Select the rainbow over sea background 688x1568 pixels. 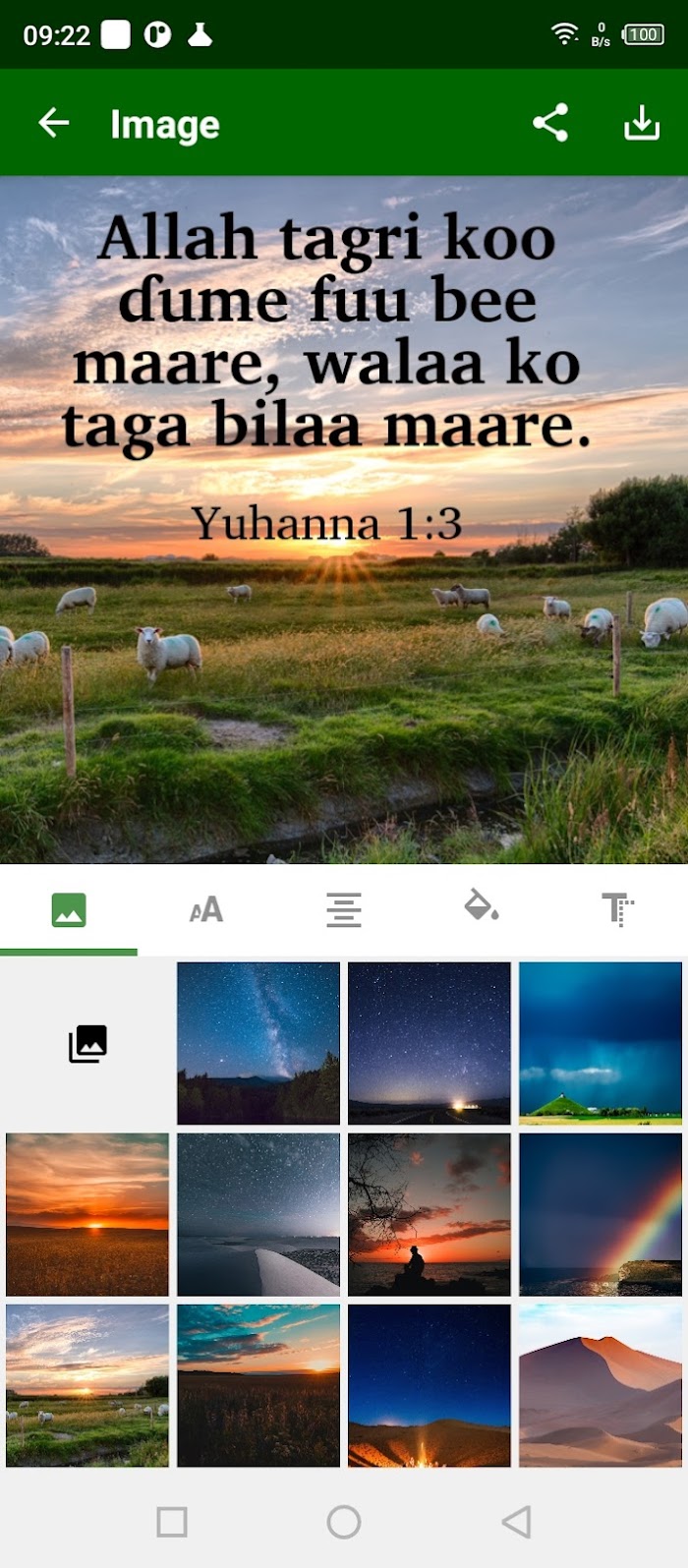(x=601, y=1214)
